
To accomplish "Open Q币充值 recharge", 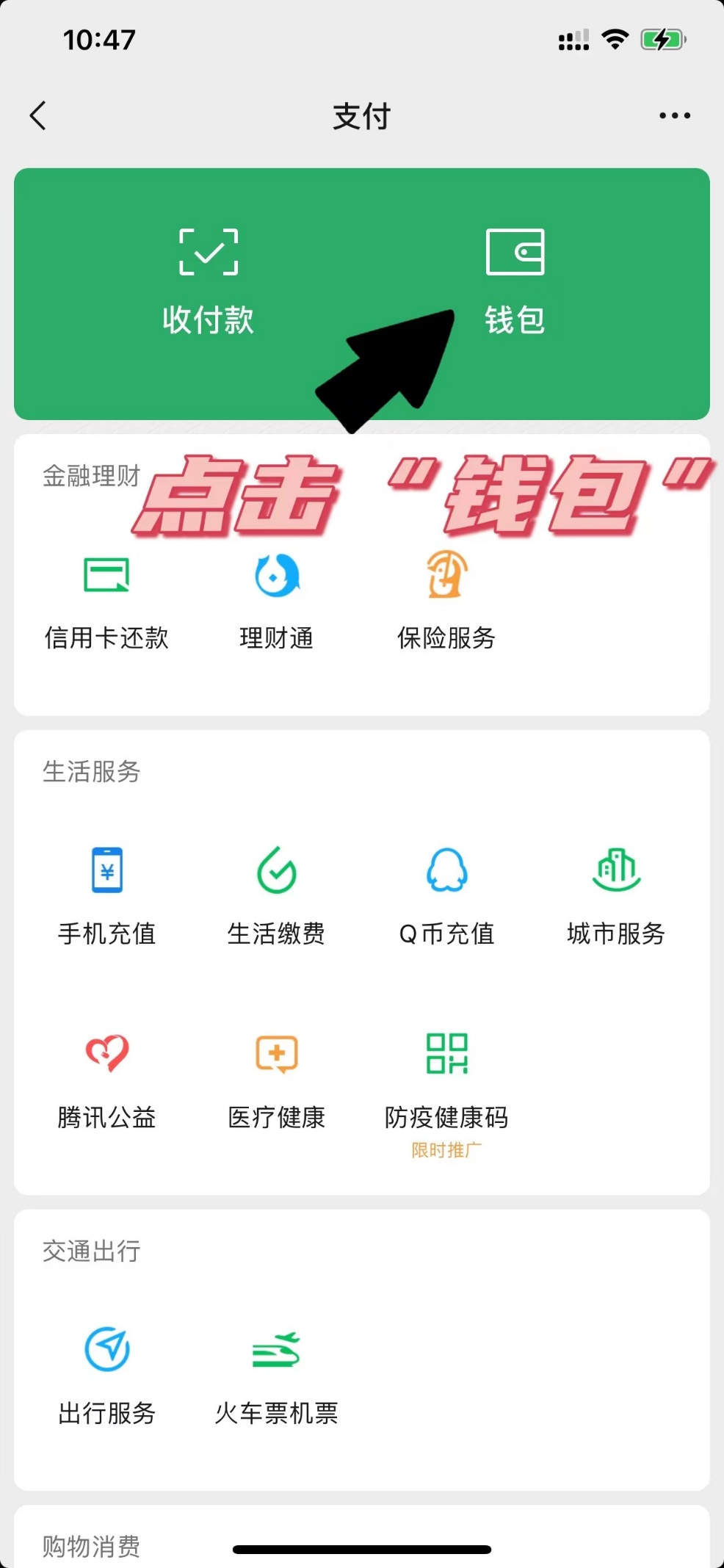I will [x=446, y=895].
